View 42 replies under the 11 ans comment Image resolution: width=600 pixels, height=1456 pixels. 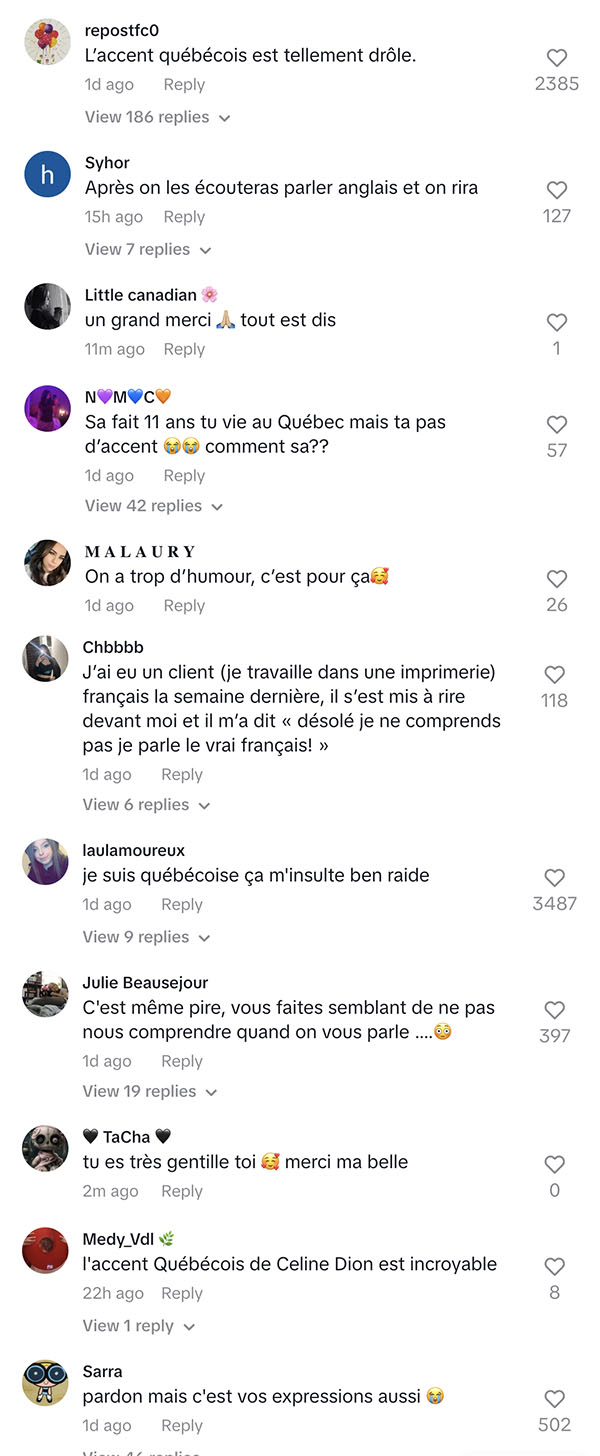pyautogui.click(x=154, y=506)
